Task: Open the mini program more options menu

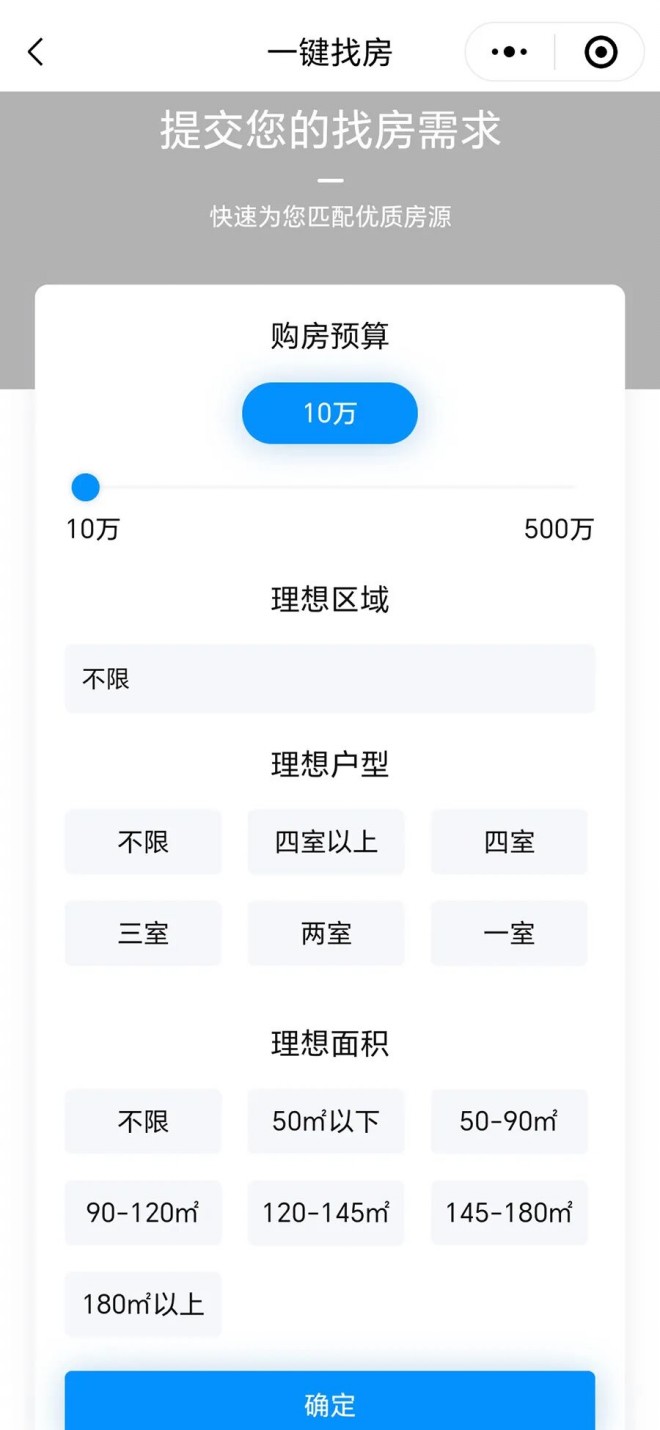Action: click(x=509, y=52)
